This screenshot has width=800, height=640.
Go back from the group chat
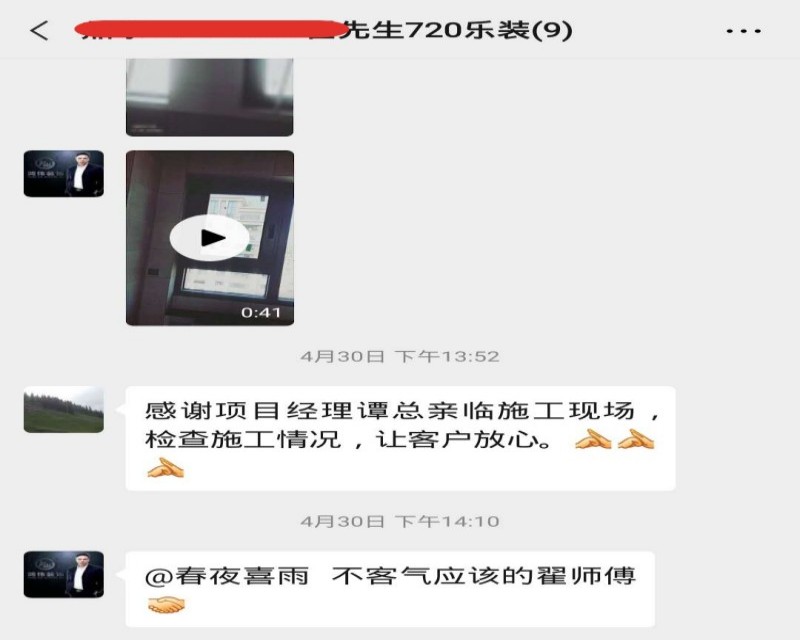(39, 30)
